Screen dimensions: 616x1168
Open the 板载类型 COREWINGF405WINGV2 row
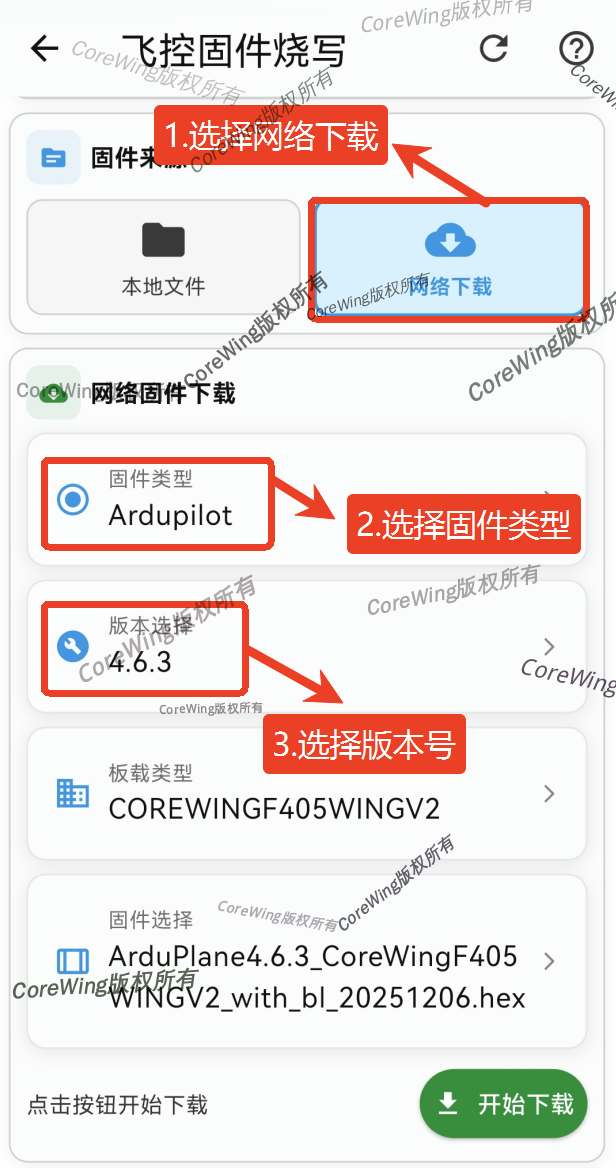click(306, 794)
